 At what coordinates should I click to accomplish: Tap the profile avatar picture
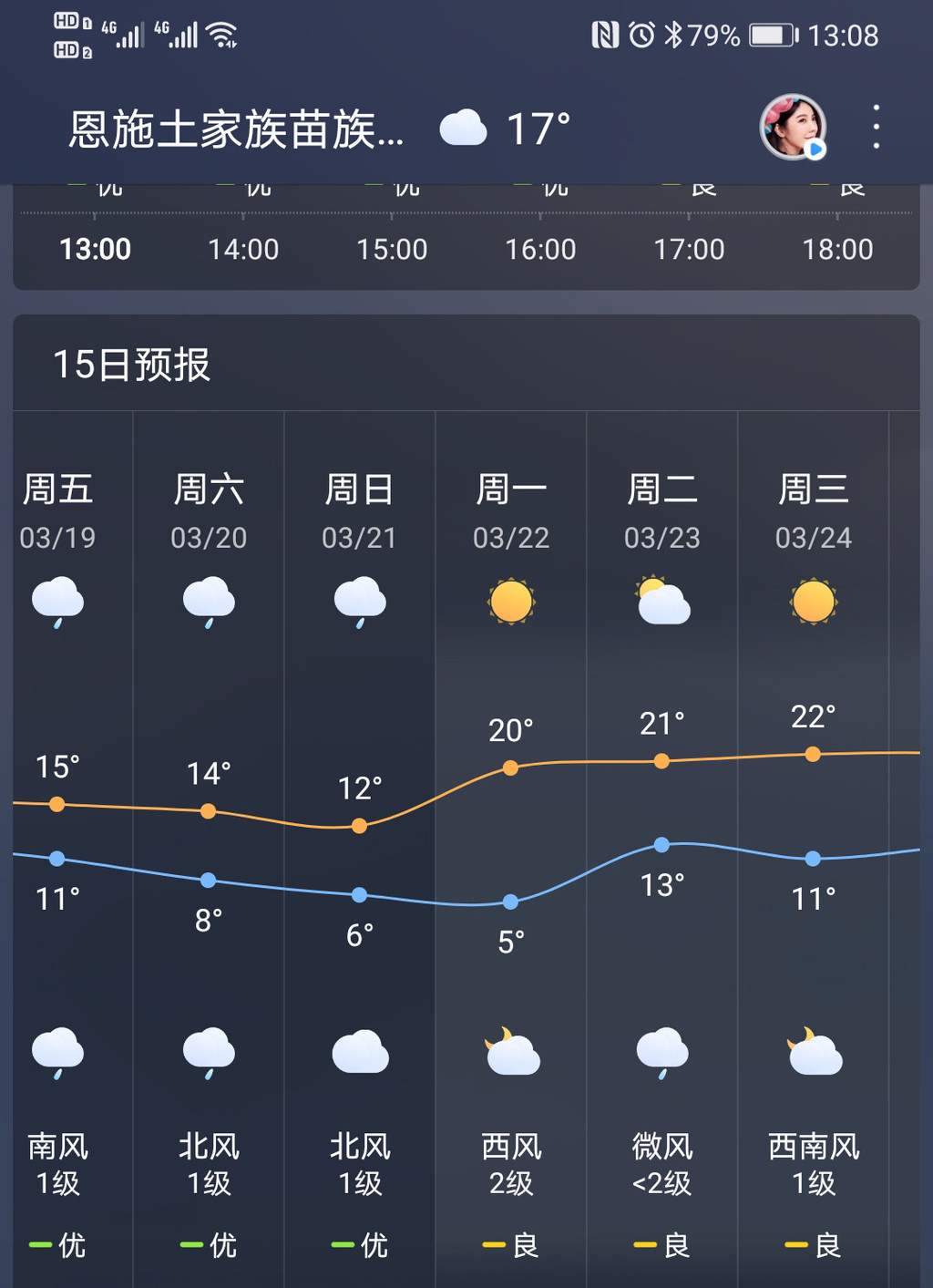(793, 127)
